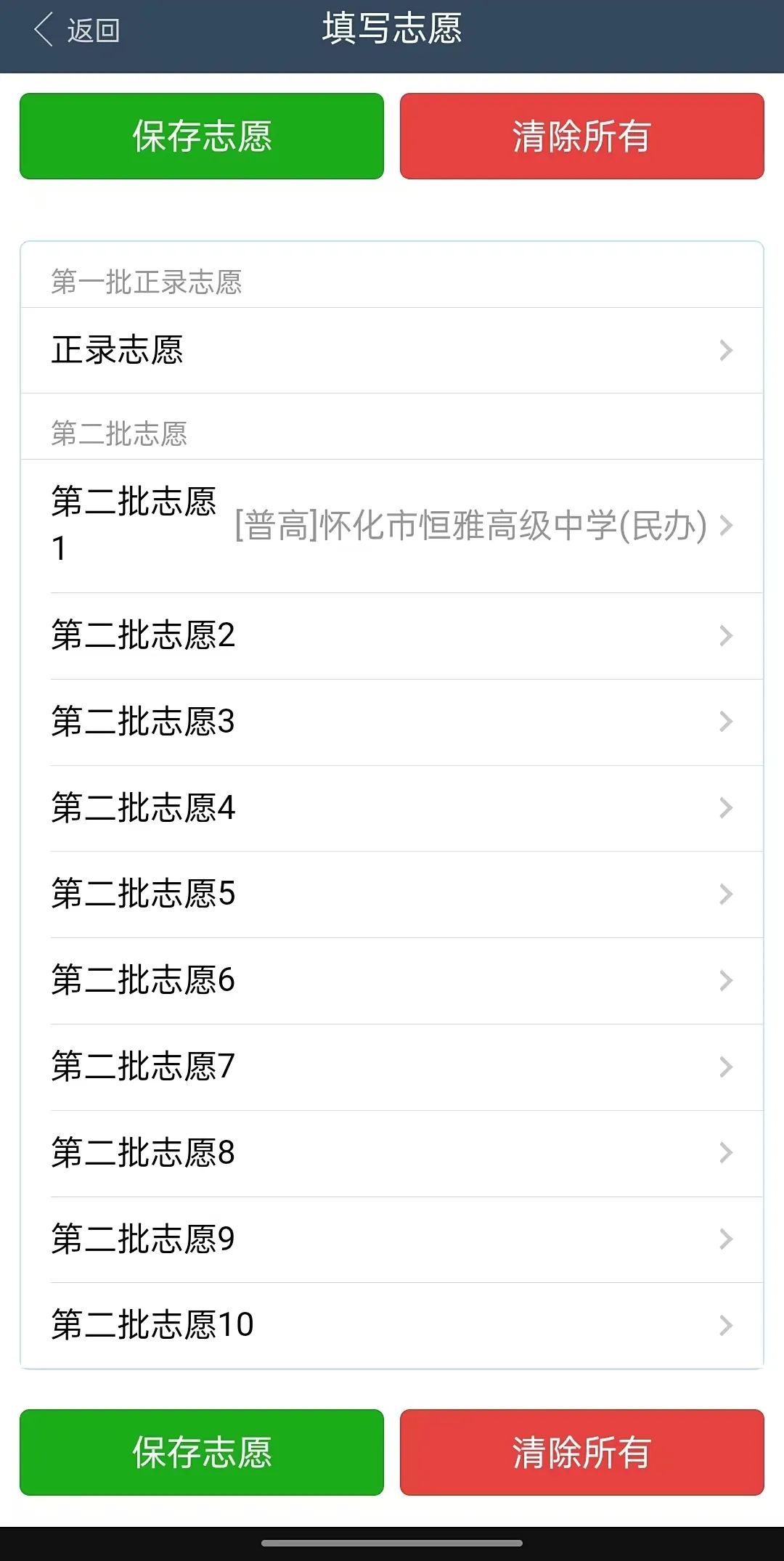Open the 第二批志愿9 row

coord(392,1239)
